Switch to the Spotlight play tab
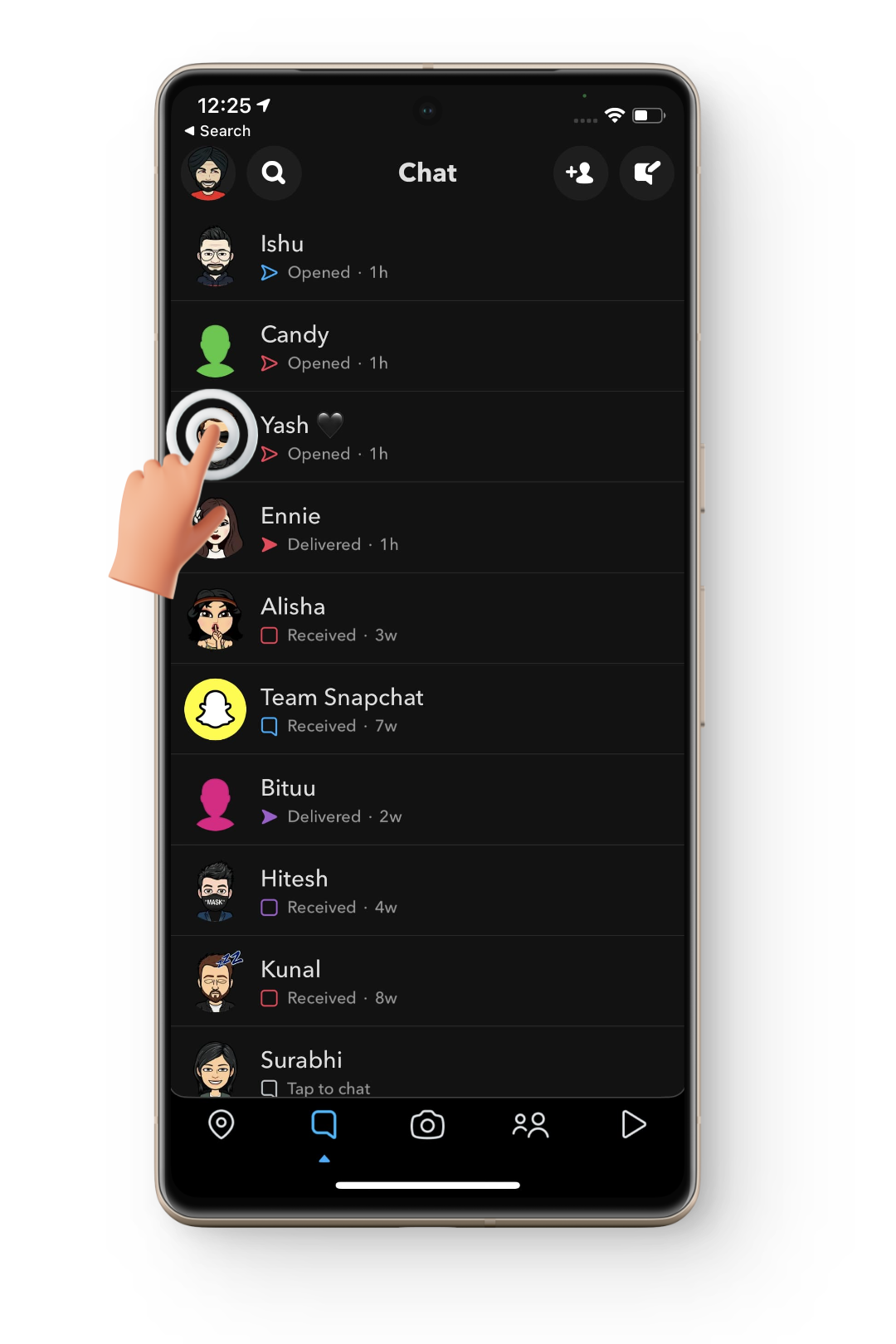The image size is (896, 1344). coord(633,1125)
